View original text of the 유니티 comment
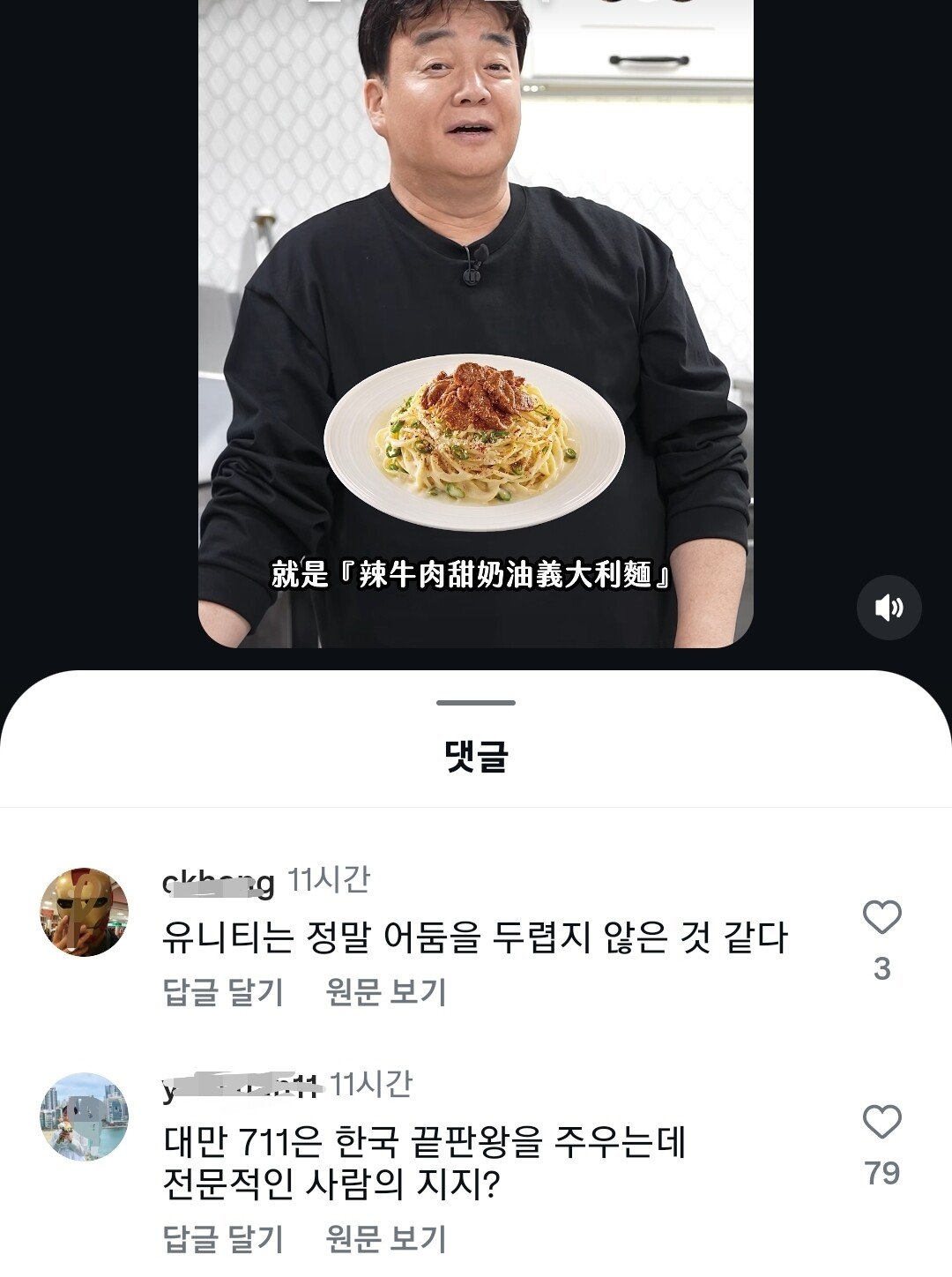 point(386,992)
